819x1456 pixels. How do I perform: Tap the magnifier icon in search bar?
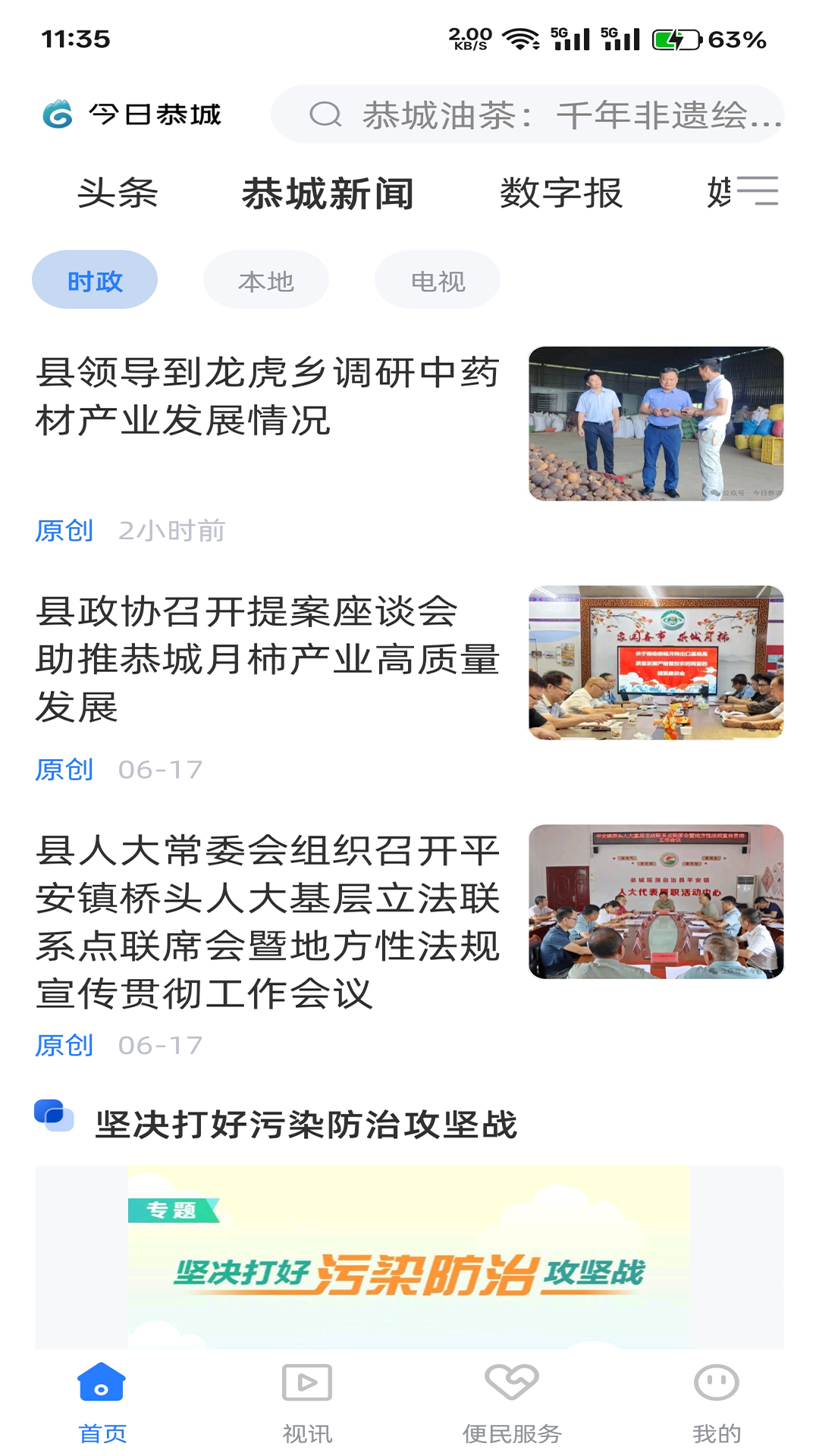[x=326, y=115]
